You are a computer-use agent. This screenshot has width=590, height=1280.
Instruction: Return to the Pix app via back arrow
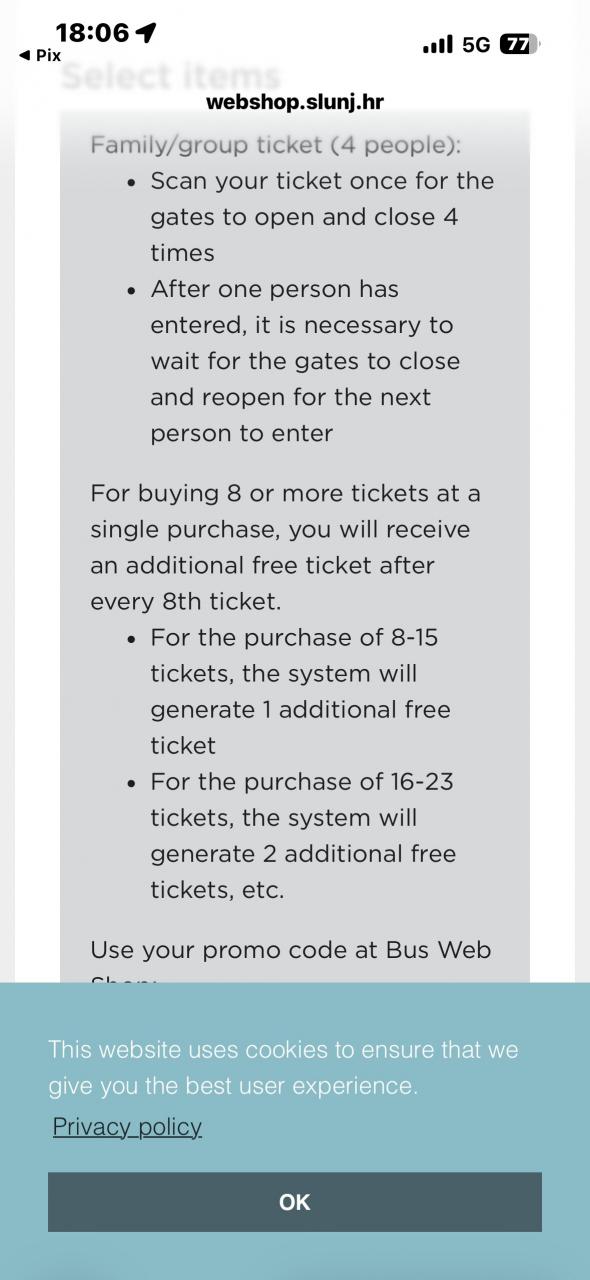40,55
